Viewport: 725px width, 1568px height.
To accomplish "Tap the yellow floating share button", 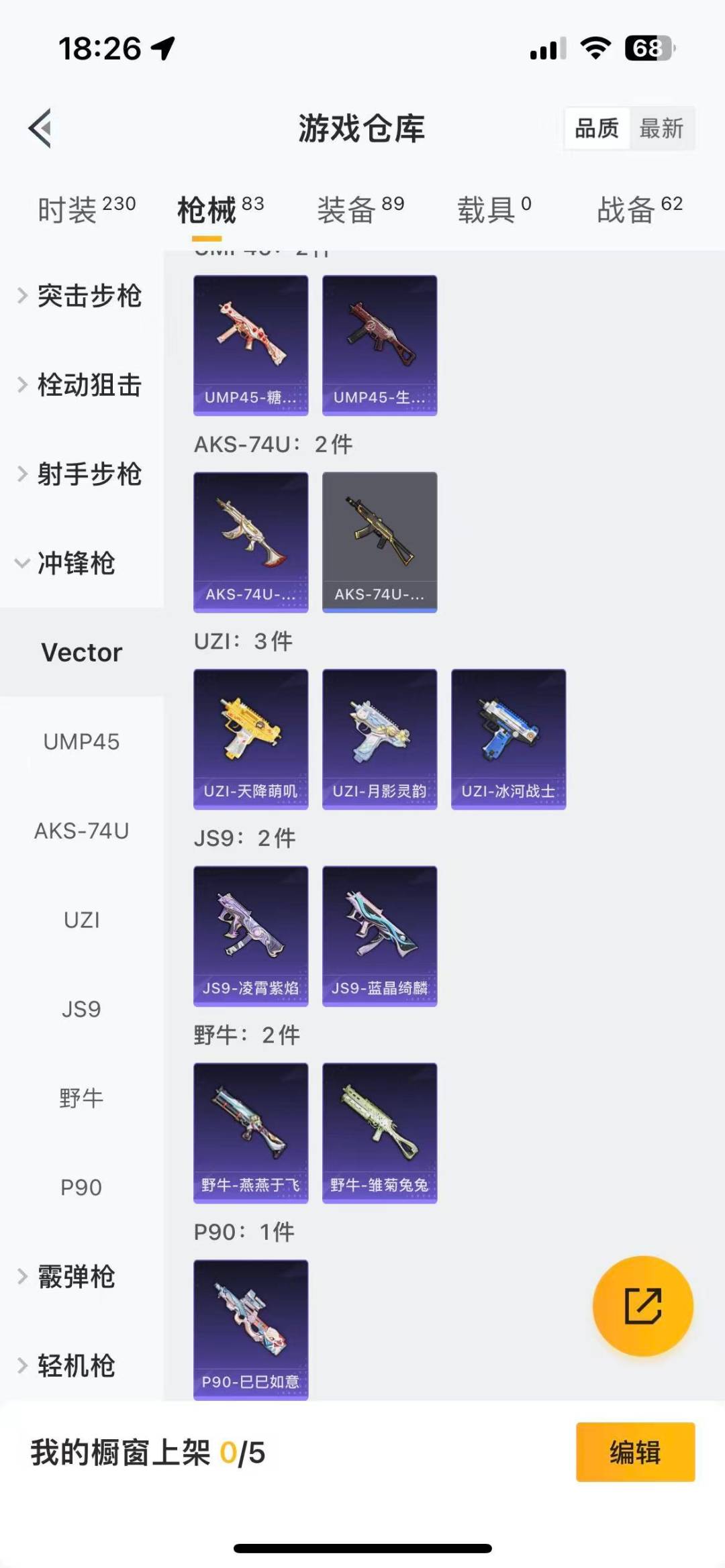I will coord(642,1306).
